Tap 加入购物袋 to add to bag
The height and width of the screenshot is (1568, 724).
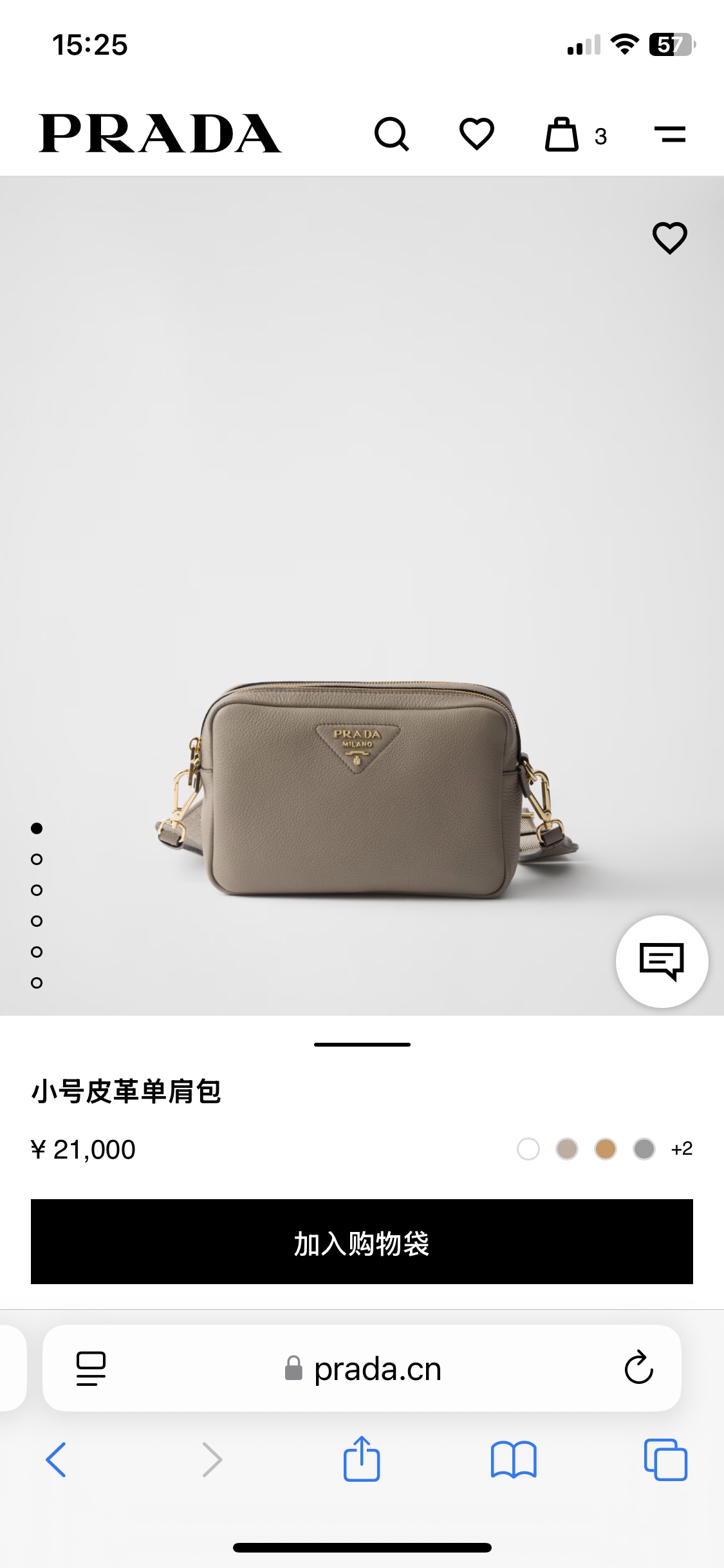coord(362,1242)
